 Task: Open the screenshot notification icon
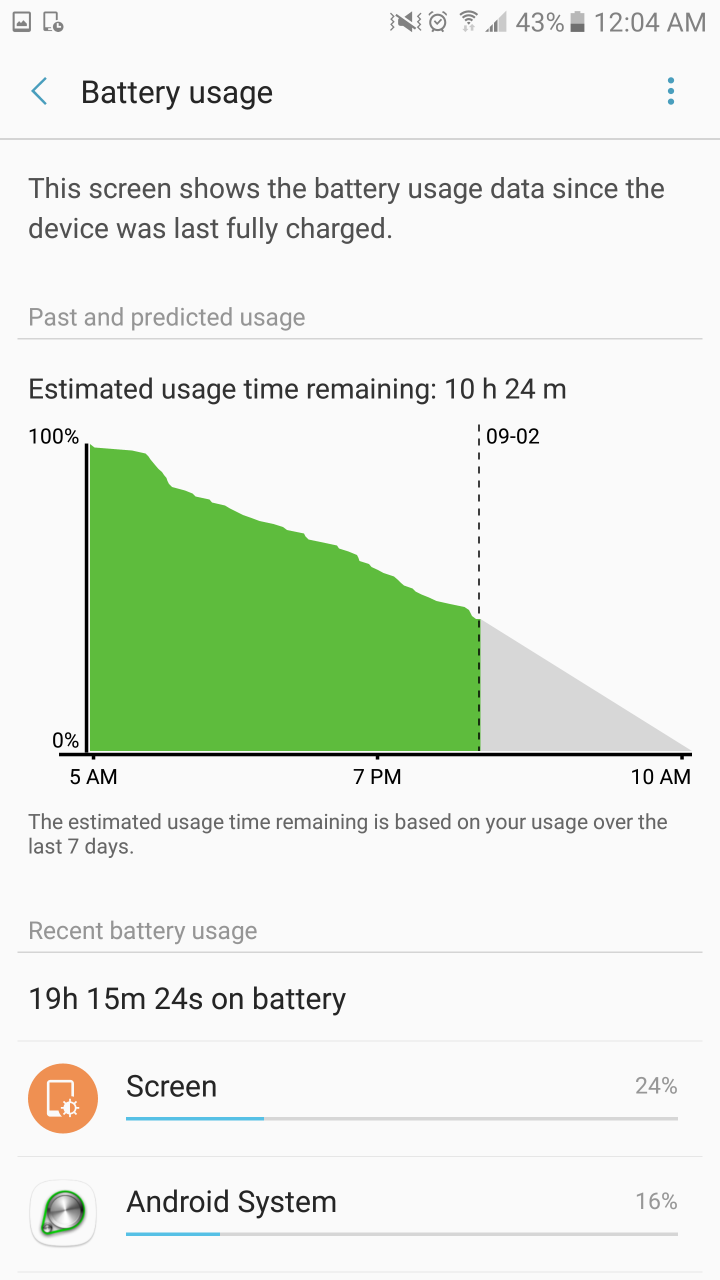tap(22, 20)
